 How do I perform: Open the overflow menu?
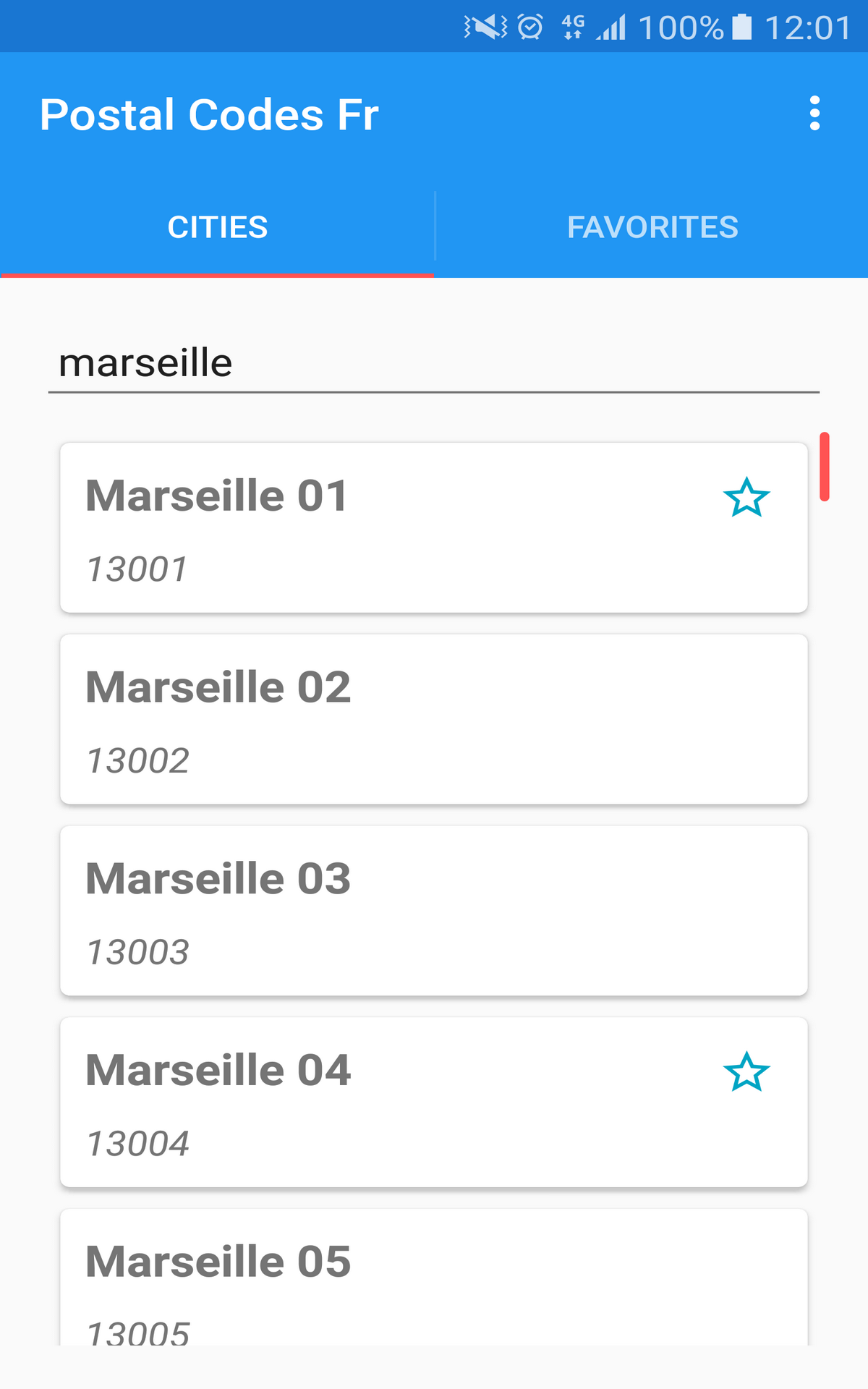coord(814,114)
